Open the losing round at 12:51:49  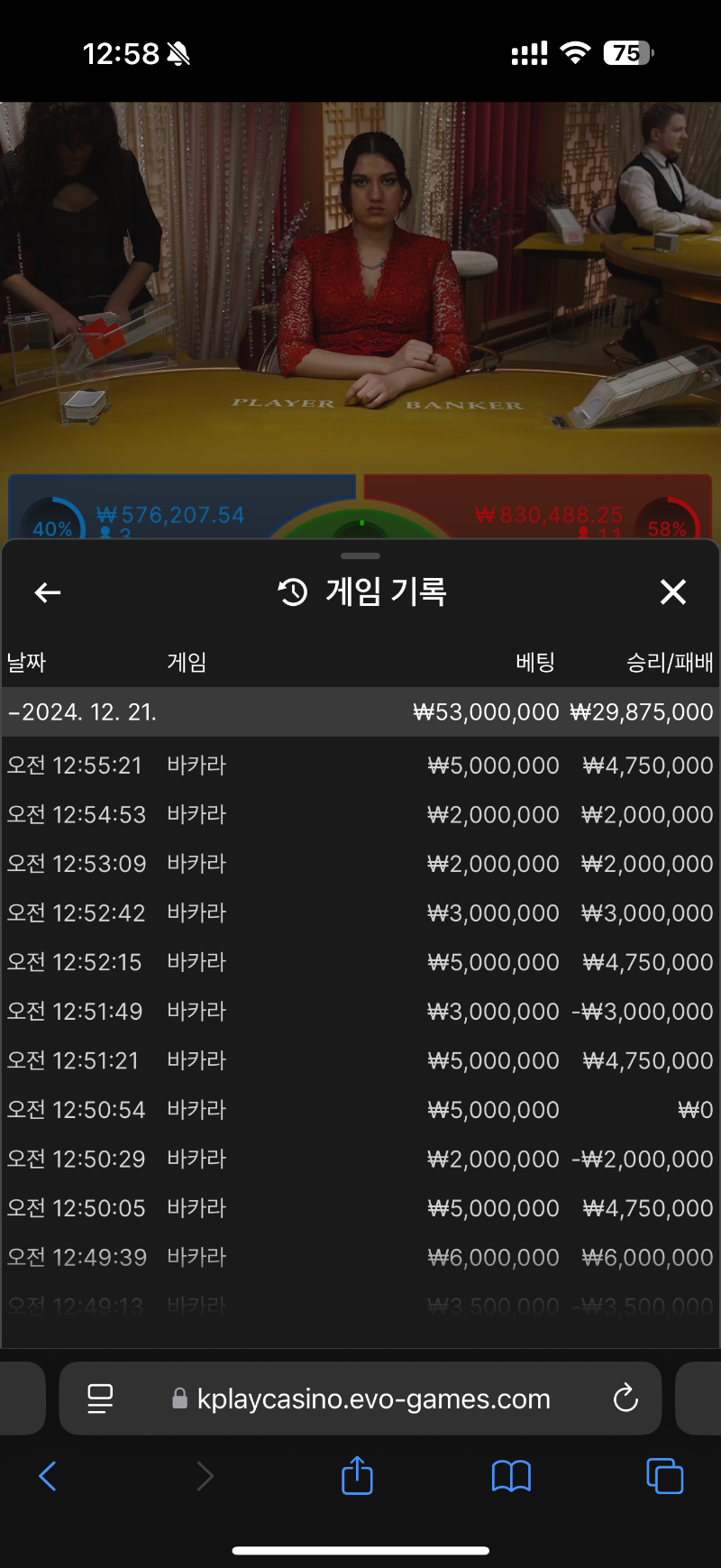360,1012
